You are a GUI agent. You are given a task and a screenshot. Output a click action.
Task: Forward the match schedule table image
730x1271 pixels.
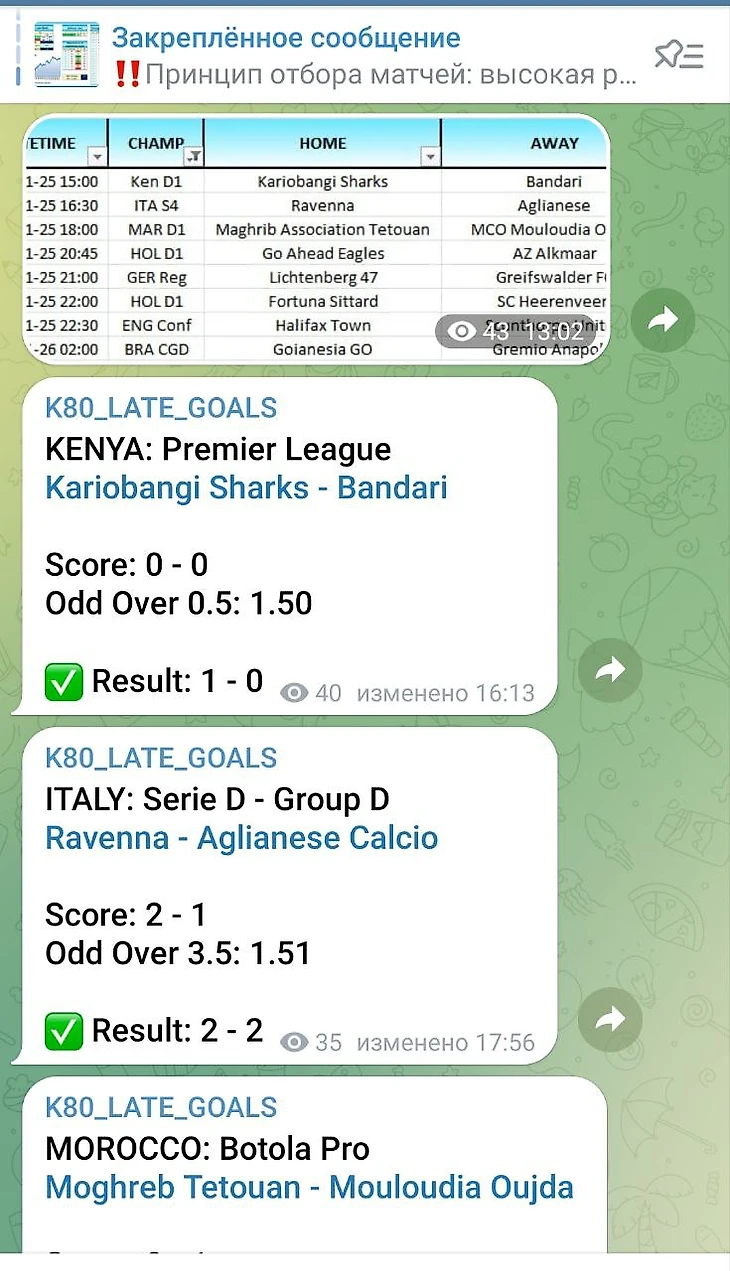point(663,320)
